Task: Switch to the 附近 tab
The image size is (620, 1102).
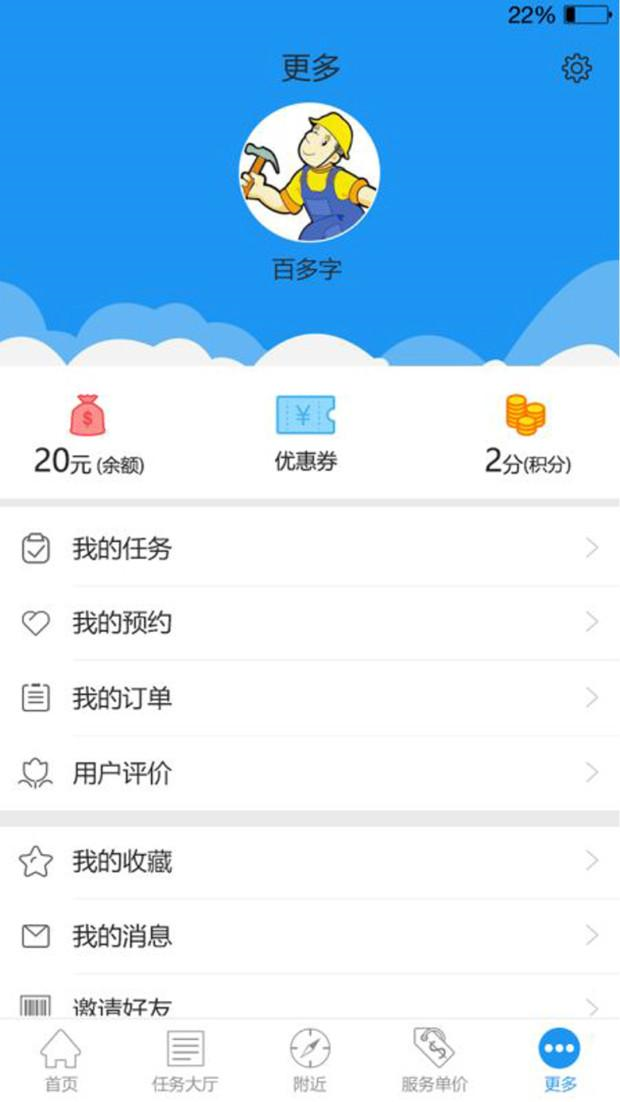Action: 310,1060
